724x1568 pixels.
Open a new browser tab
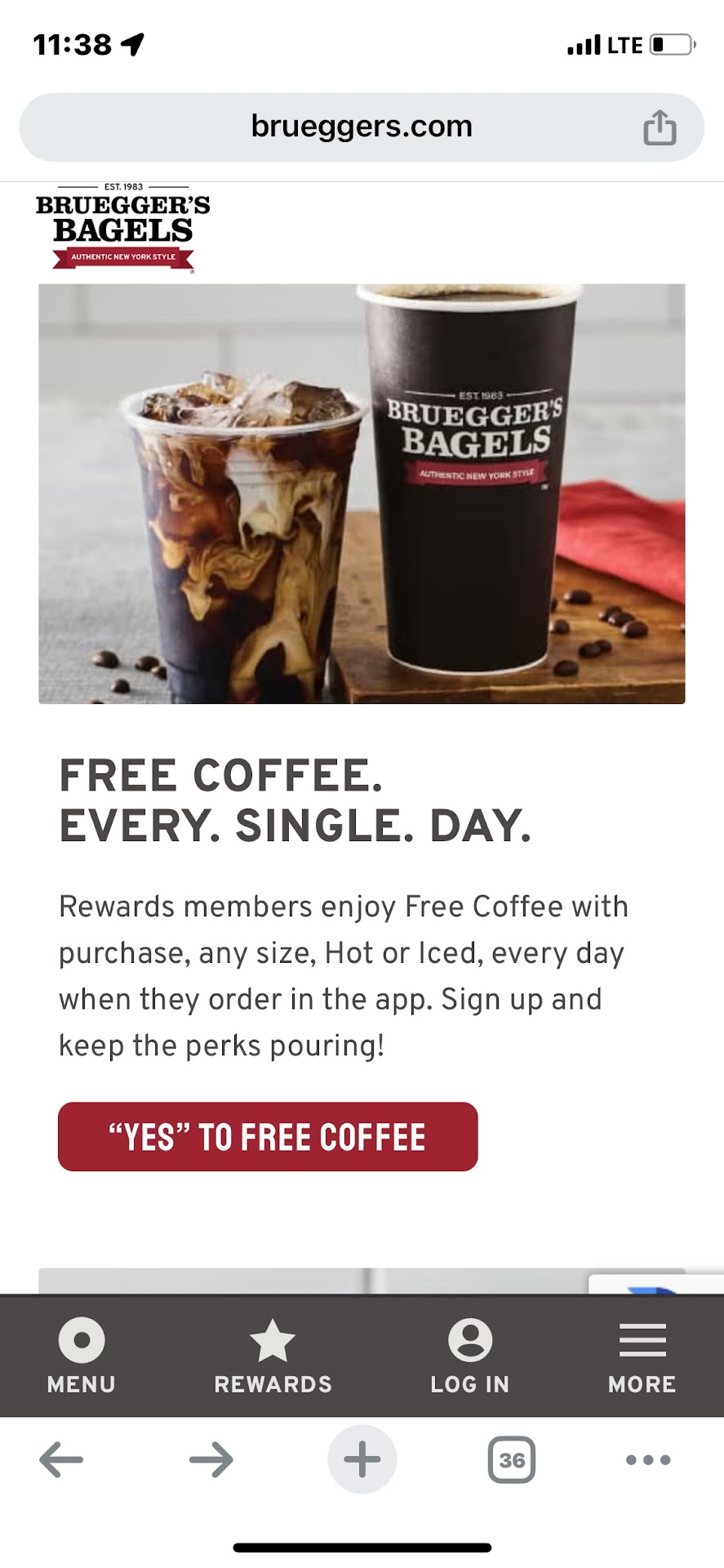pyautogui.click(x=362, y=1459)
